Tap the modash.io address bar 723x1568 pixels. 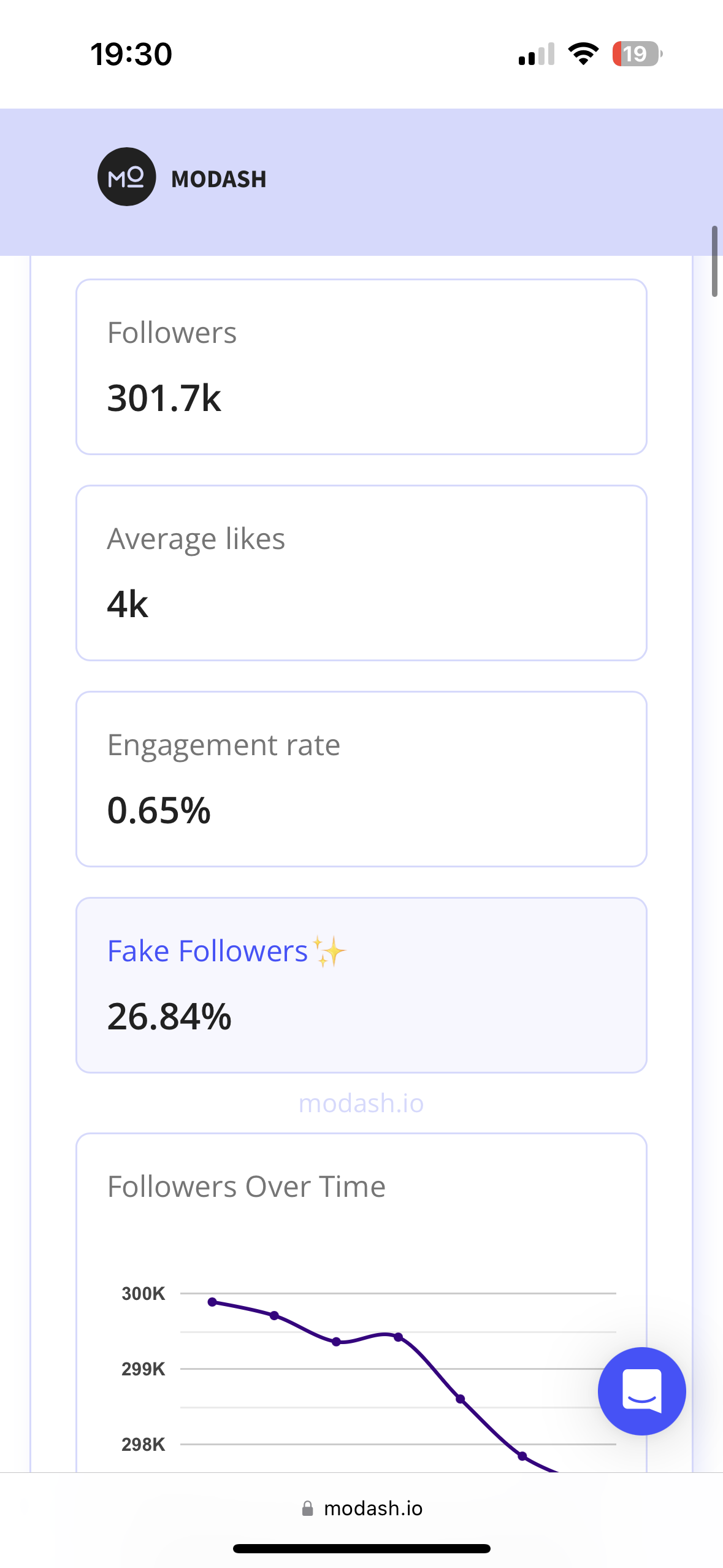click(x=362, y=1508)
